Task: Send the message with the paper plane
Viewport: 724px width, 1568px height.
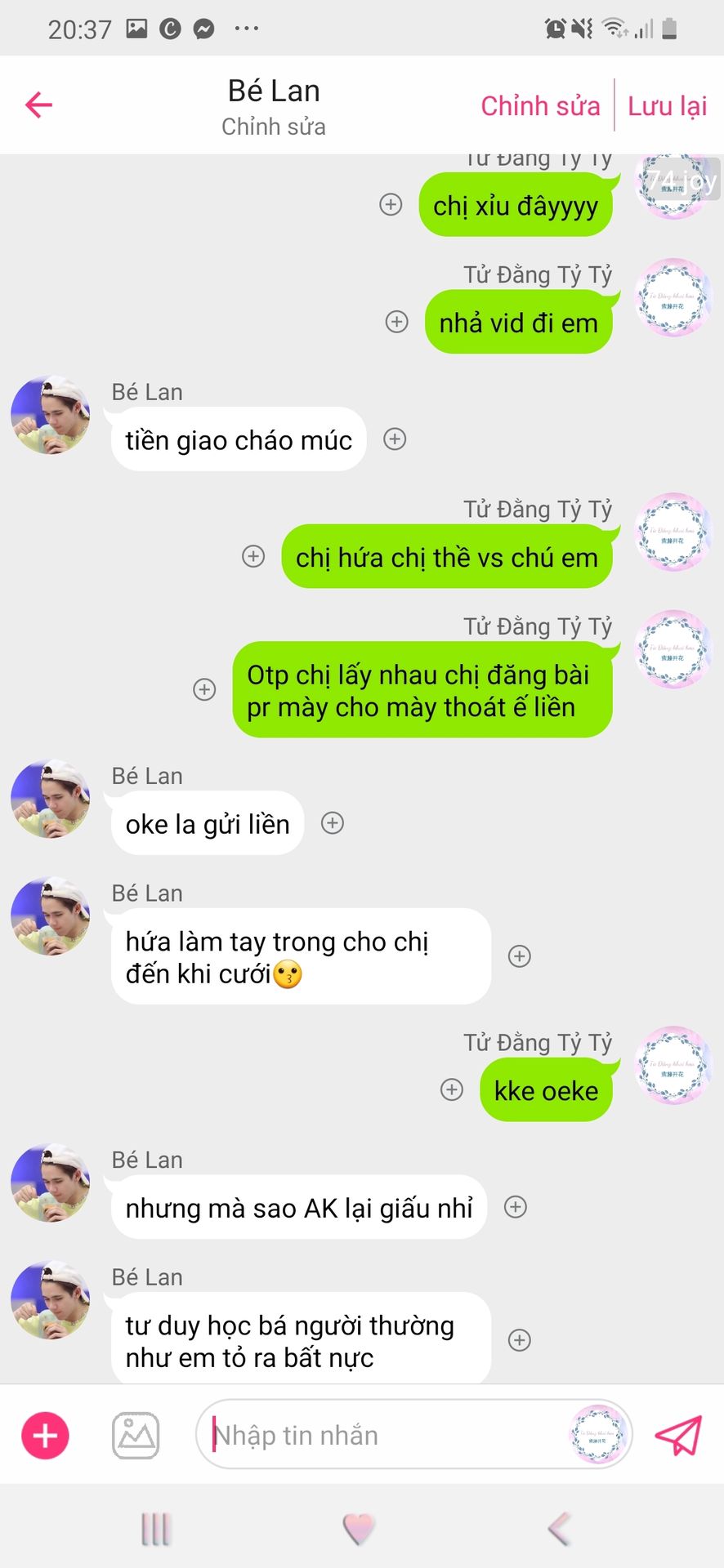Action: pyautogui.click(x=678, y=1435)
